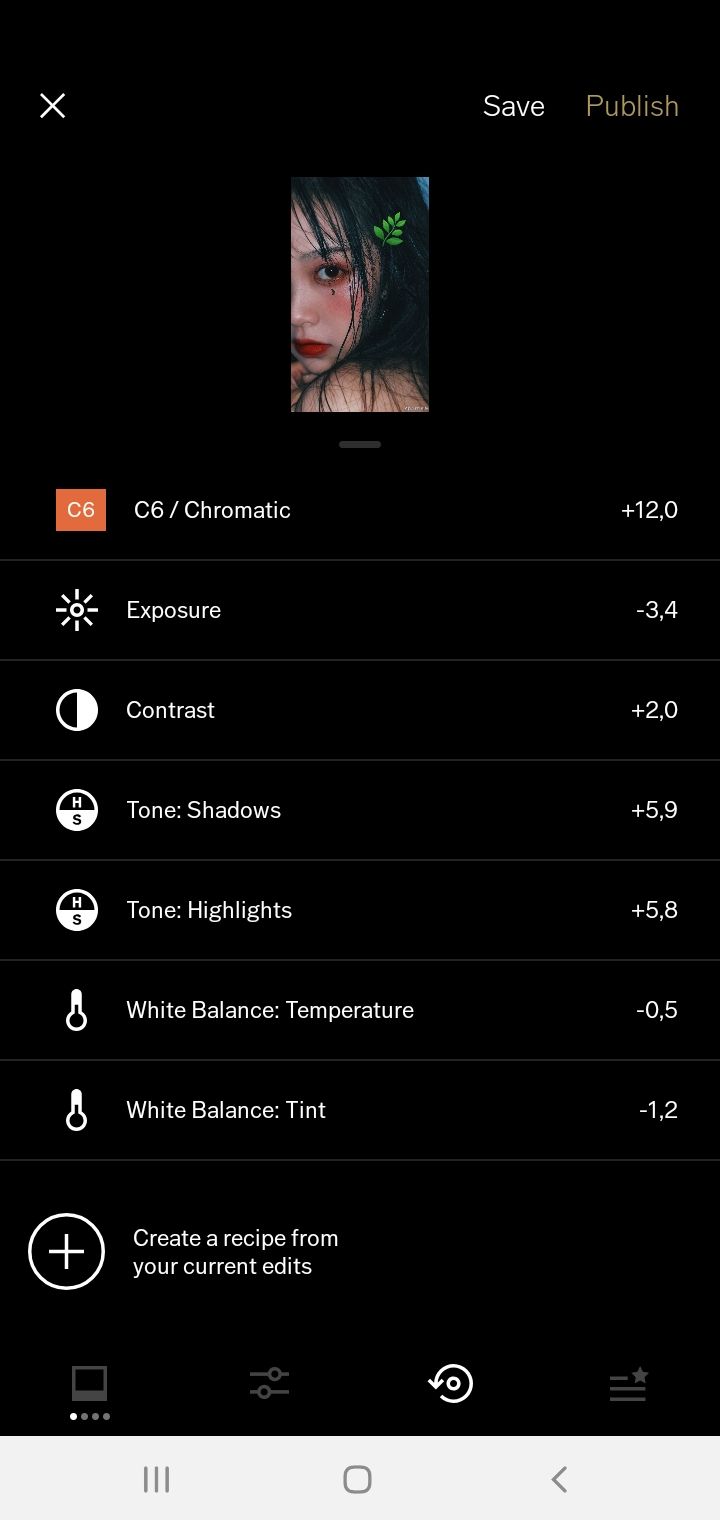Save the edited photo
Screen dimensions: 720x1520
[x=513, y=106]
